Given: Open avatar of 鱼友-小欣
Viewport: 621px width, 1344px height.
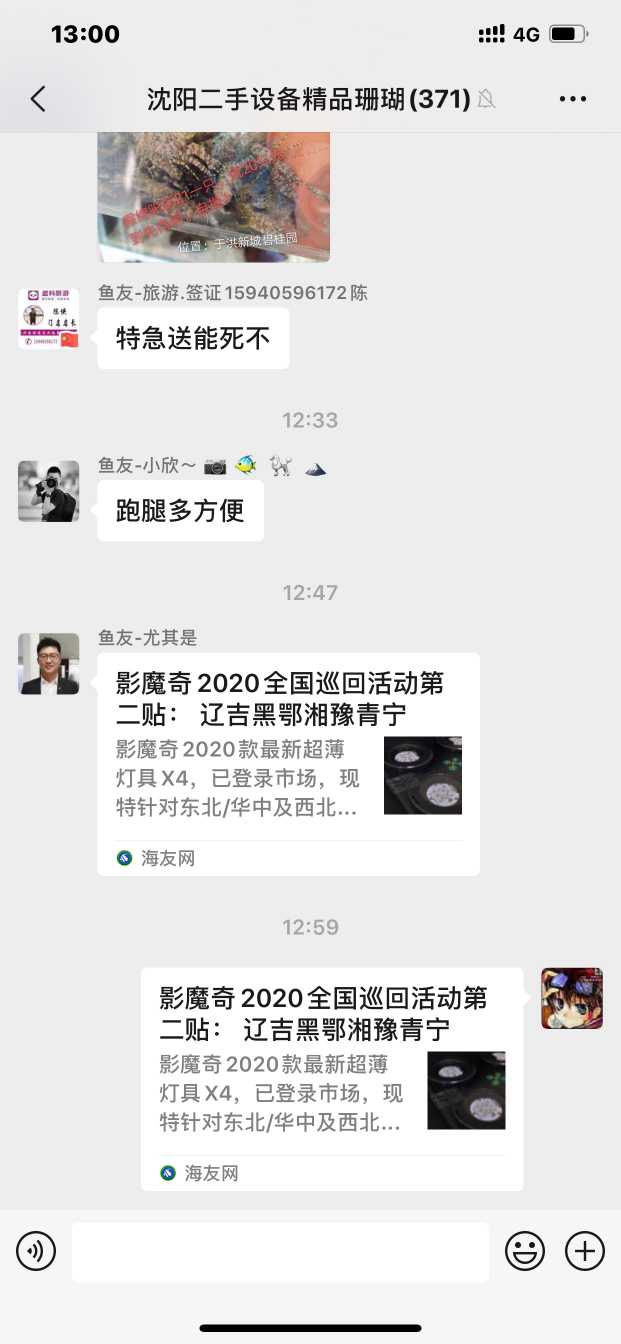Looking at the screenshot, I should pyautogui.click(x=48, y=491).
